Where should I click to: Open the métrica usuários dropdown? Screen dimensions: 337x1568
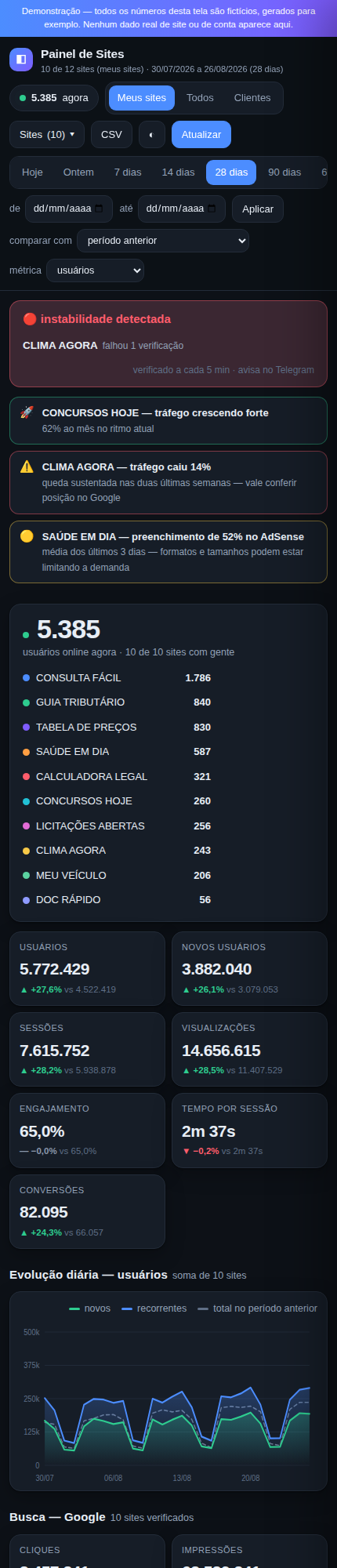pyautogui.click(x=95, y=270)
